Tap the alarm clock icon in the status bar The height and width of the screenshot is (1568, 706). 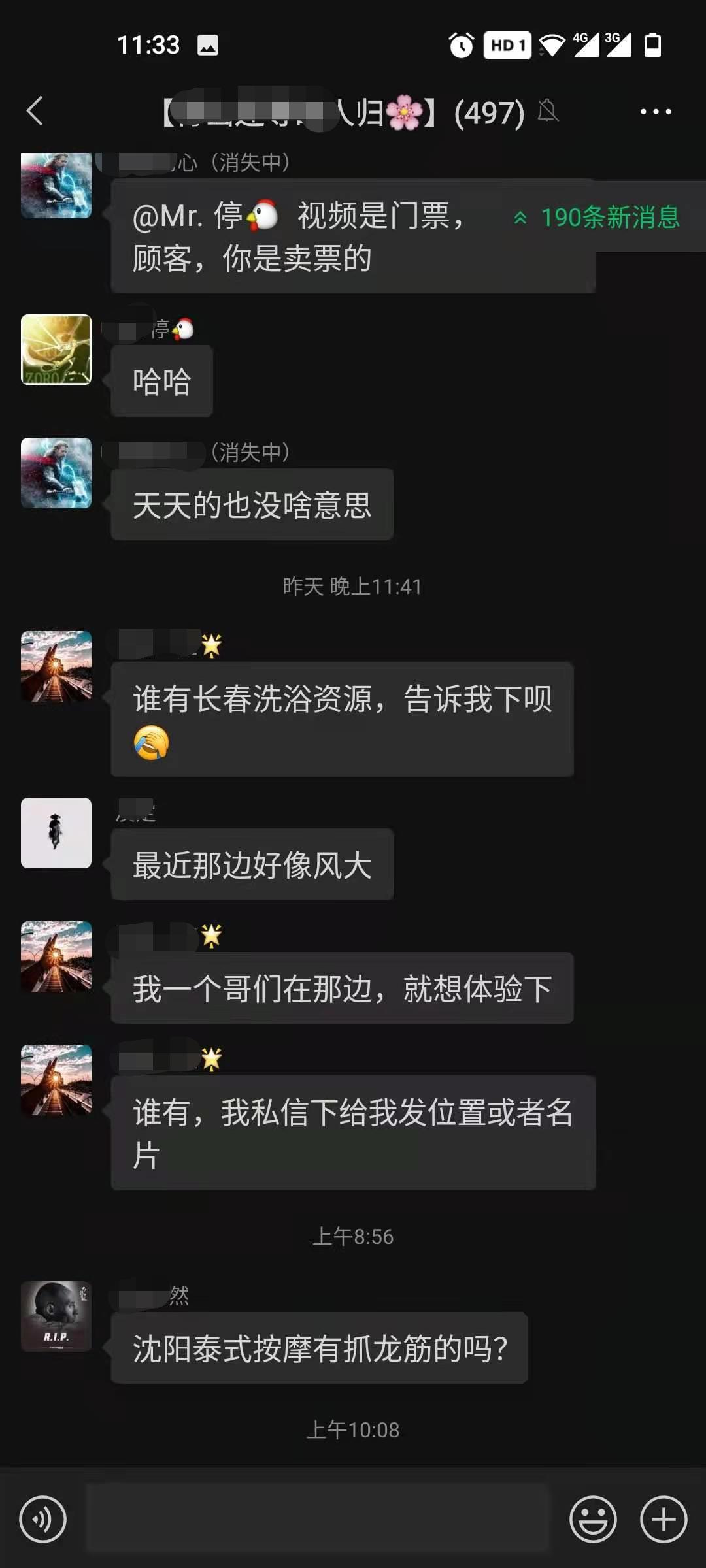[462, 44]
